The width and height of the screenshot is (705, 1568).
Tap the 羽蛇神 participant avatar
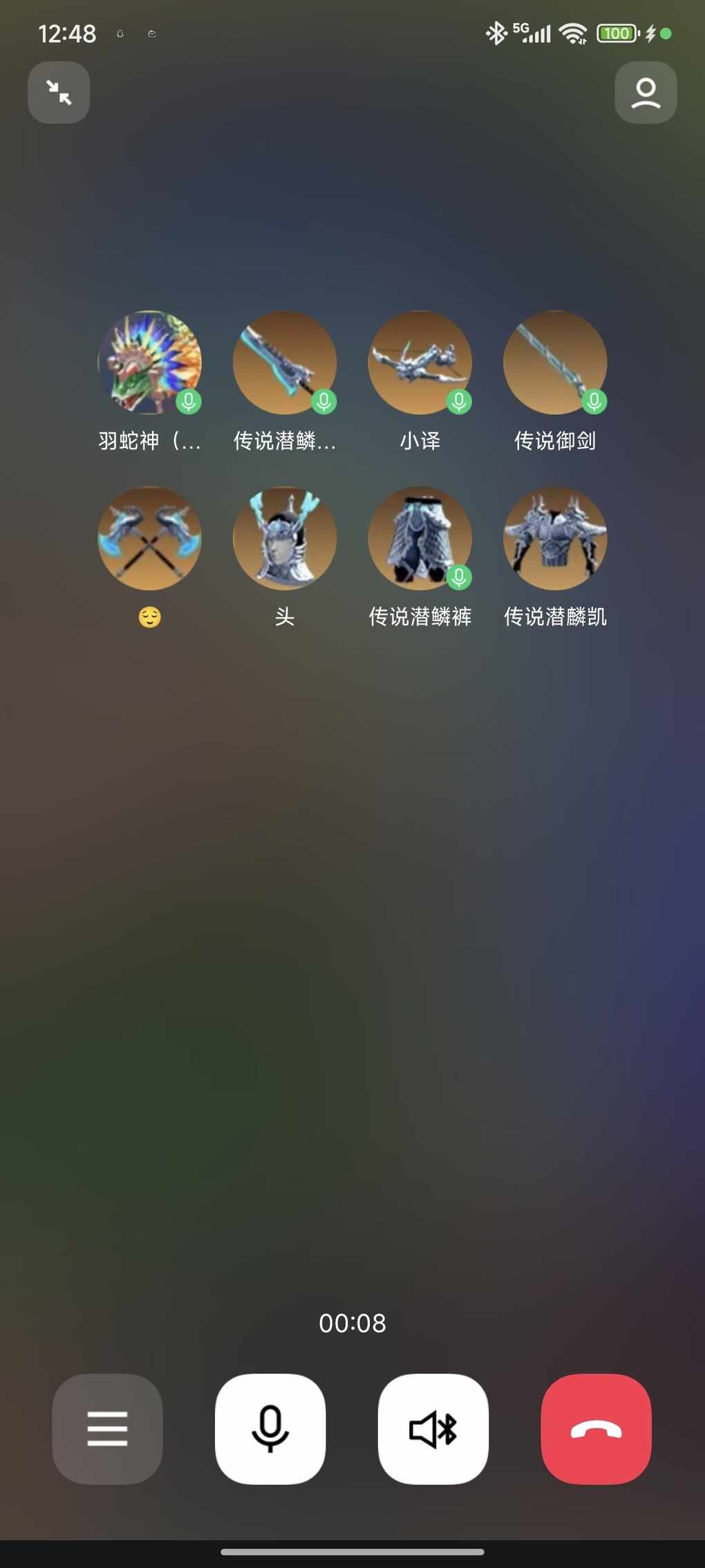[149, 362]
